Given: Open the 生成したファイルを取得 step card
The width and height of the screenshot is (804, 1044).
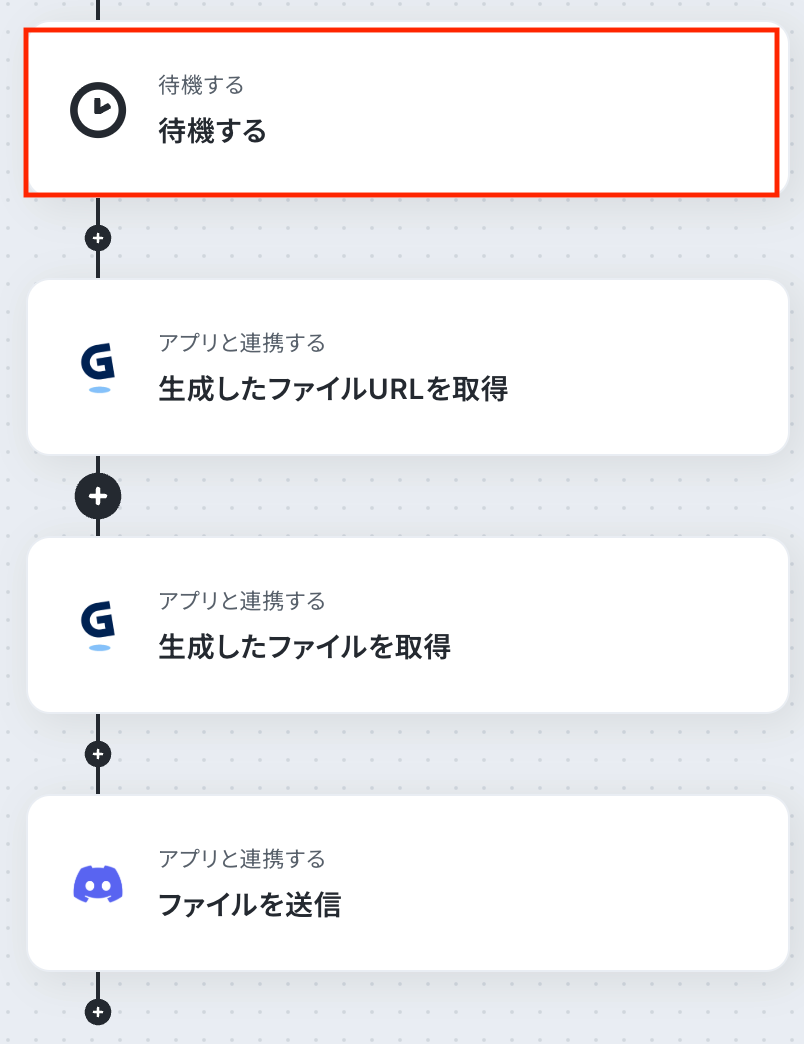Looking at the screenshot, I should [408, 626].
